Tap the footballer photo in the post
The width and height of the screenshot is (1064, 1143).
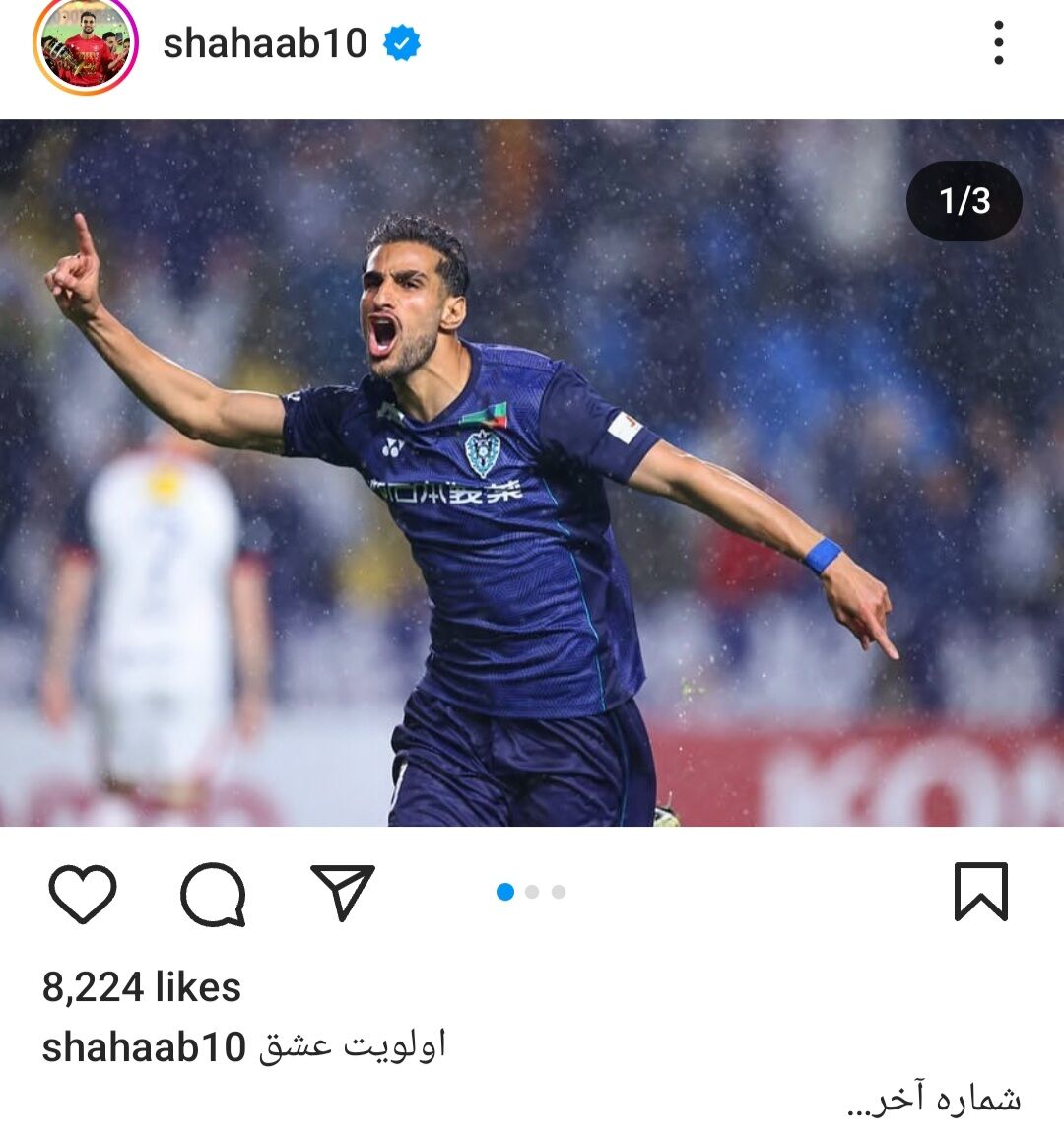coord(532,473)
